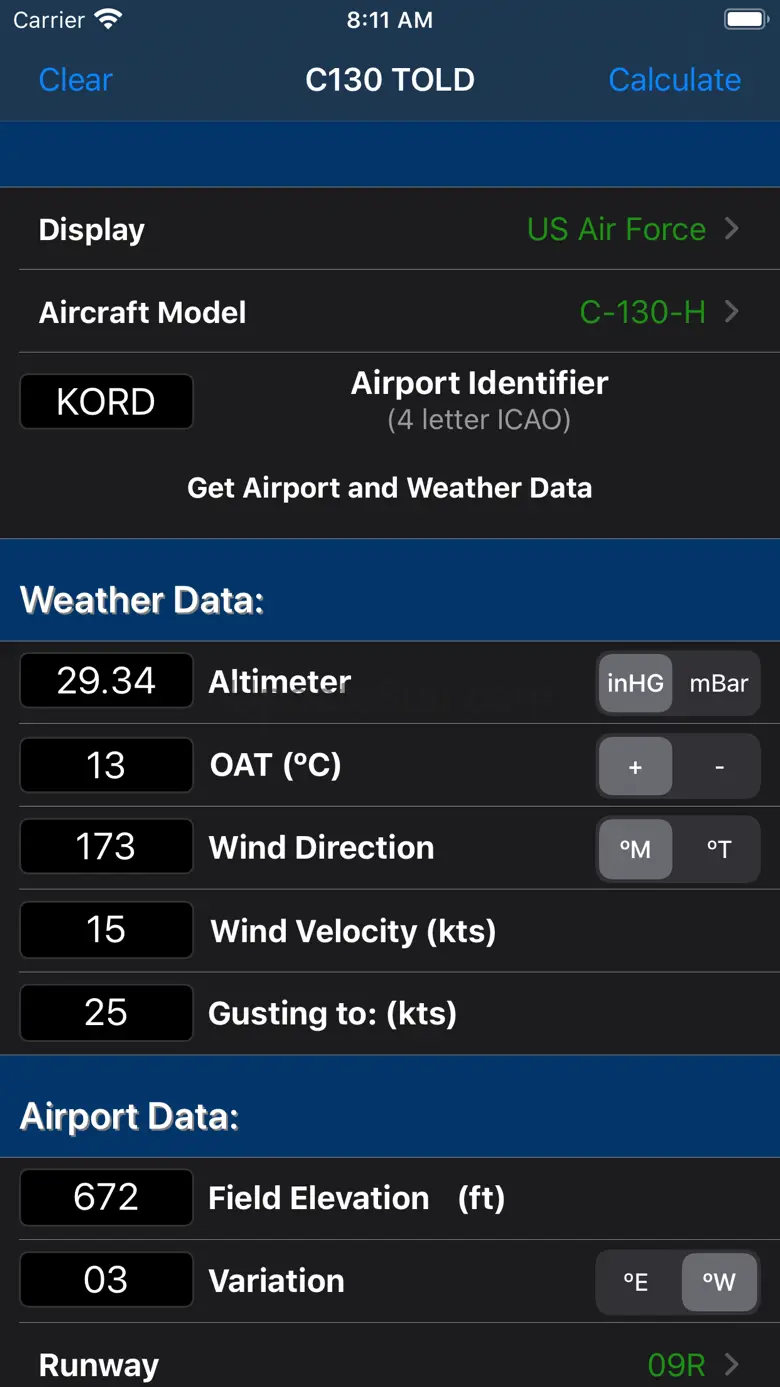780x1387 pixels.
Task: Set variation to °E
Action: tap(636, 1282)
